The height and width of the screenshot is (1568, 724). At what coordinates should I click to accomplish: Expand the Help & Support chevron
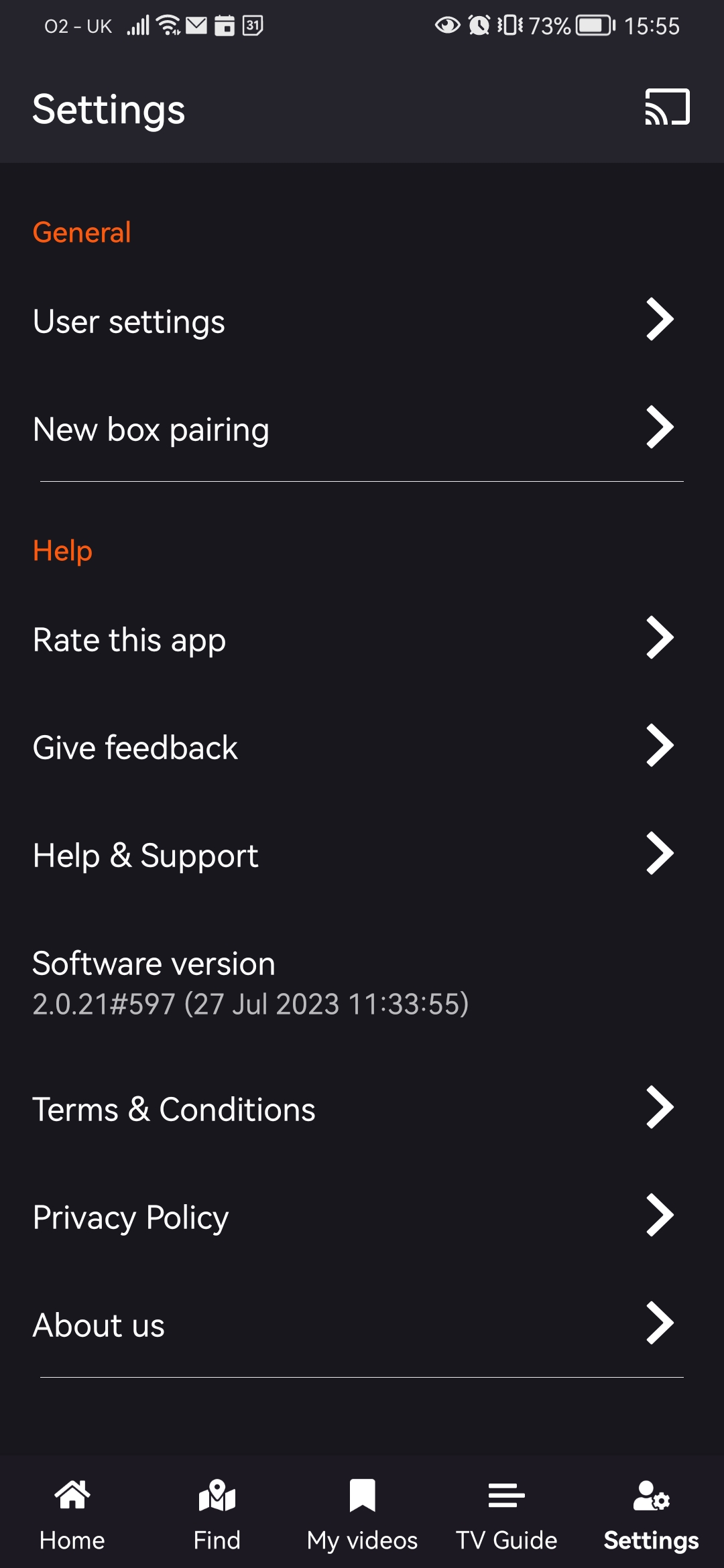(660, 854)
